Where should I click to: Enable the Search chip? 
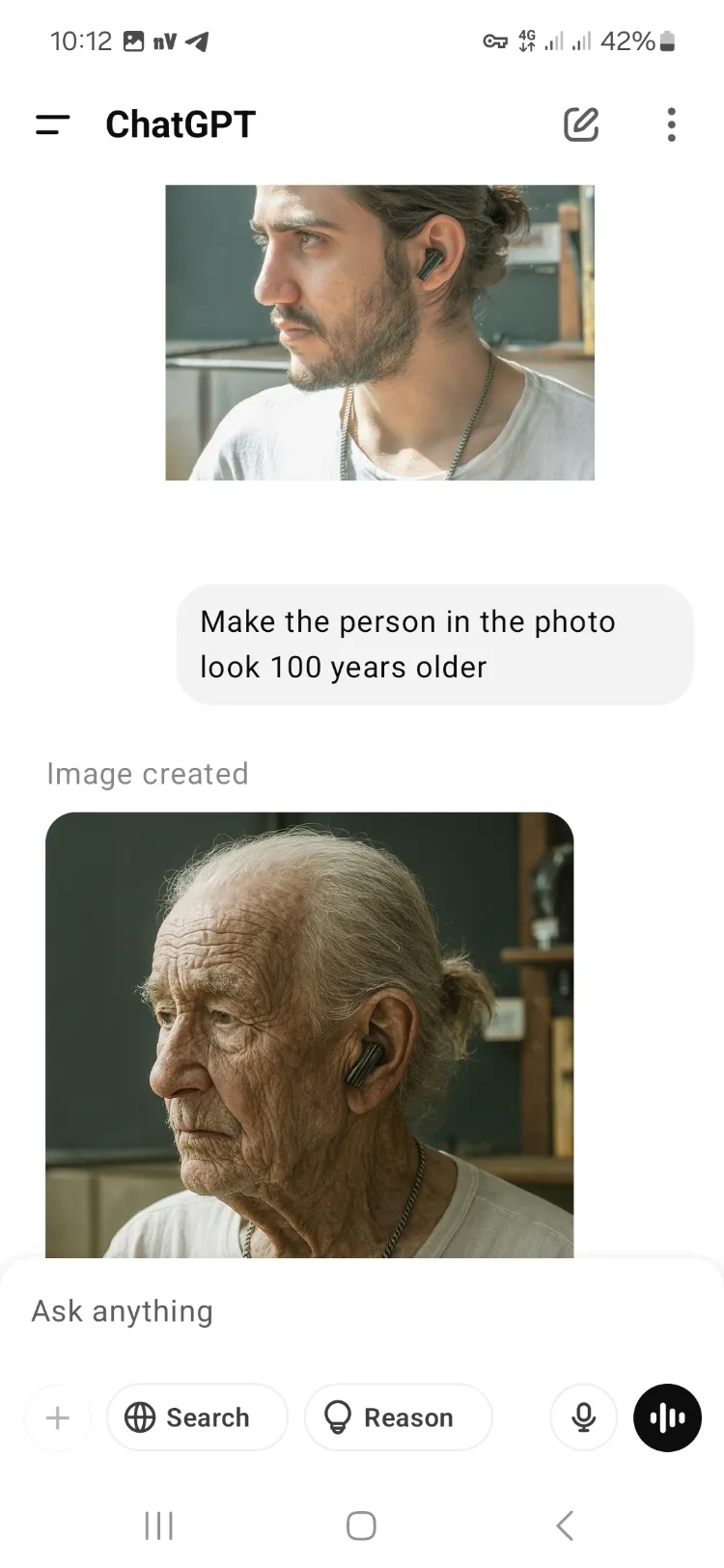click(x=197, y=1417)
